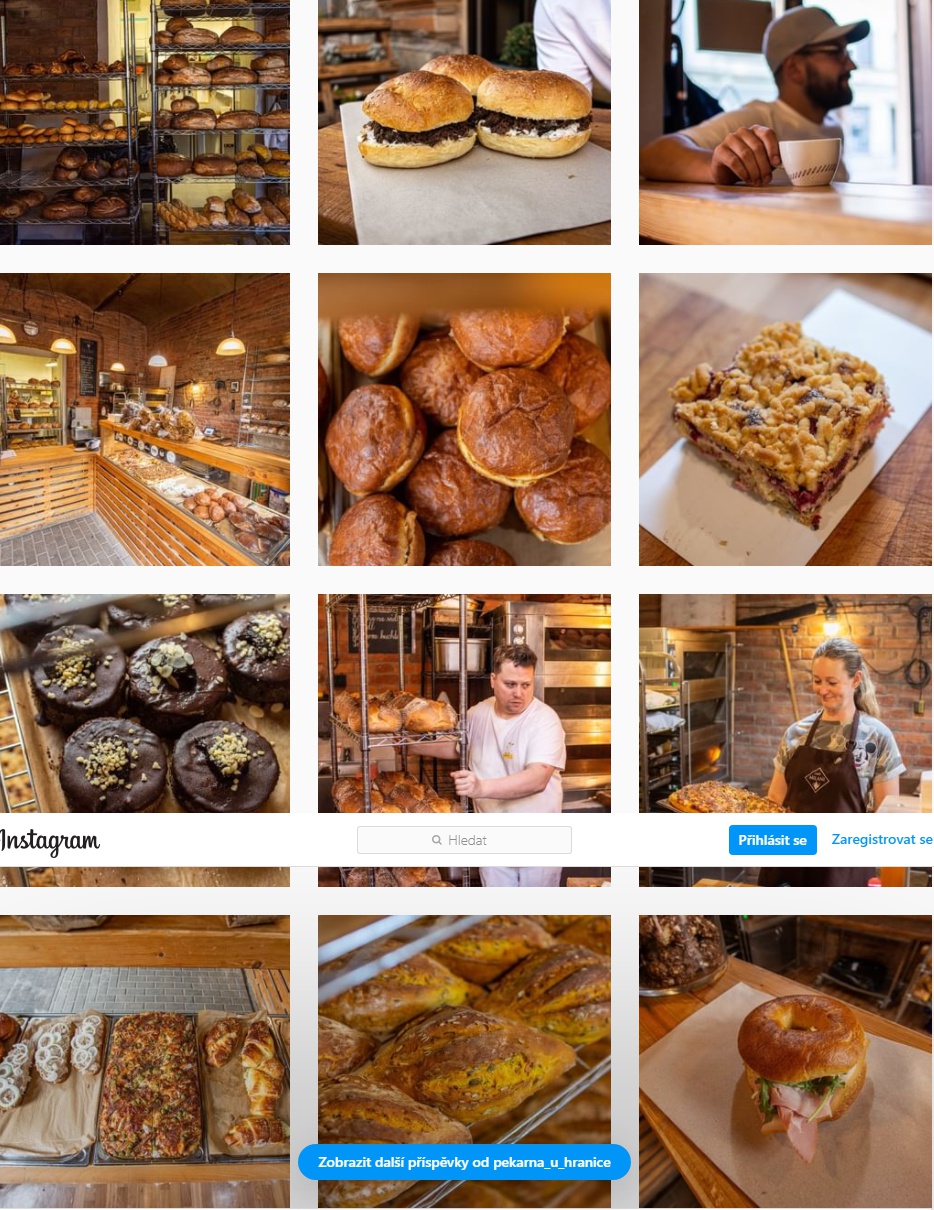The image size is (934, 1210).
Task: Open the post of two filled buns
Action: (x=464, y=122)
